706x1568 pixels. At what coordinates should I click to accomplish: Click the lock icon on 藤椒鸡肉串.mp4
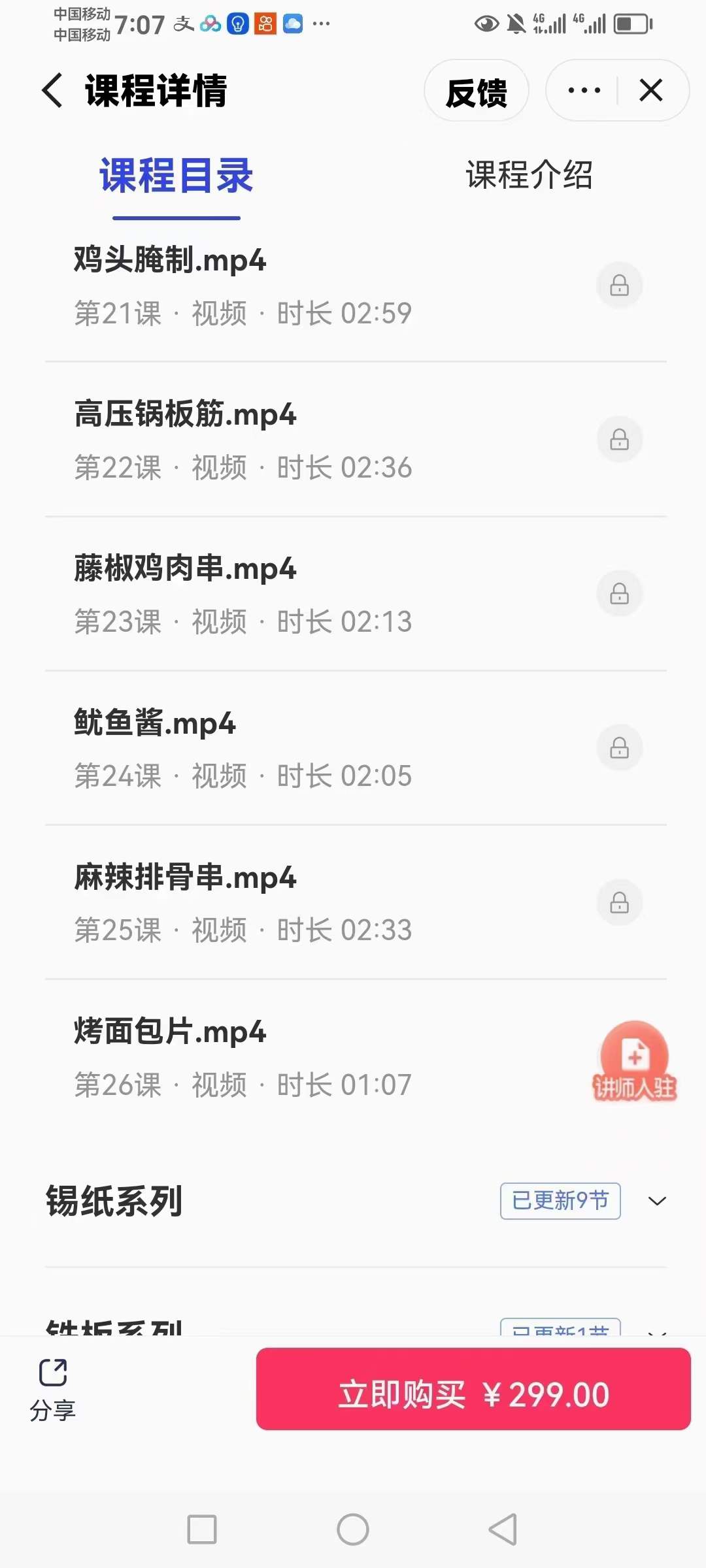619,593
